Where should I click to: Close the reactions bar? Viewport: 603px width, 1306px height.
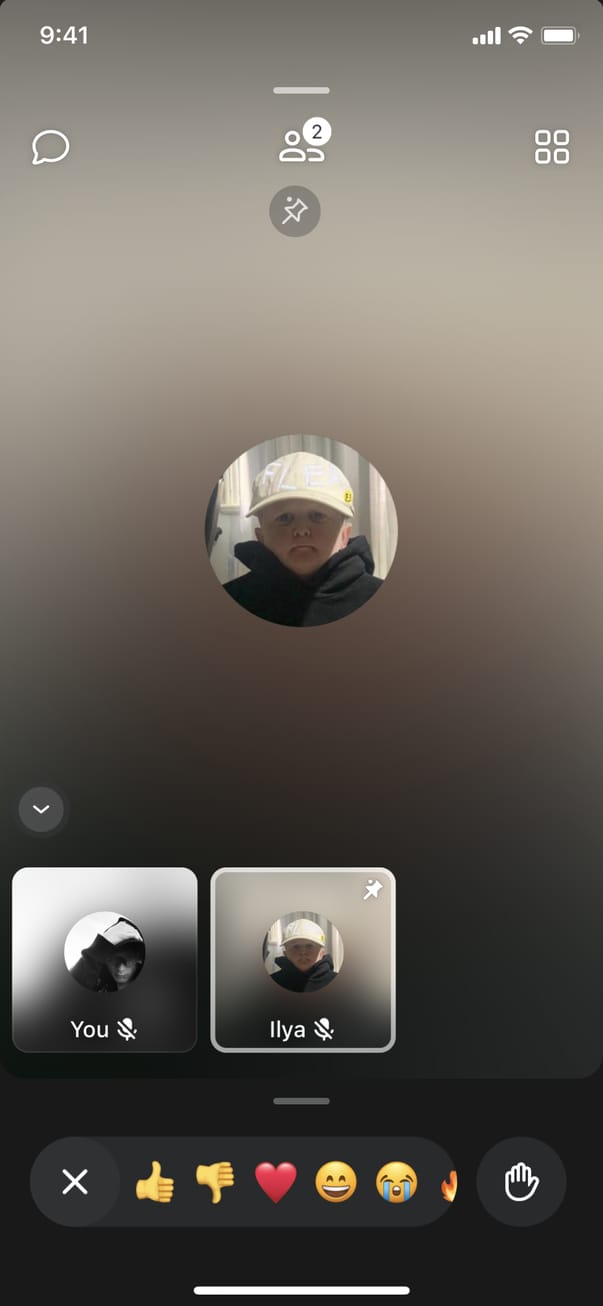[75, 1183]
